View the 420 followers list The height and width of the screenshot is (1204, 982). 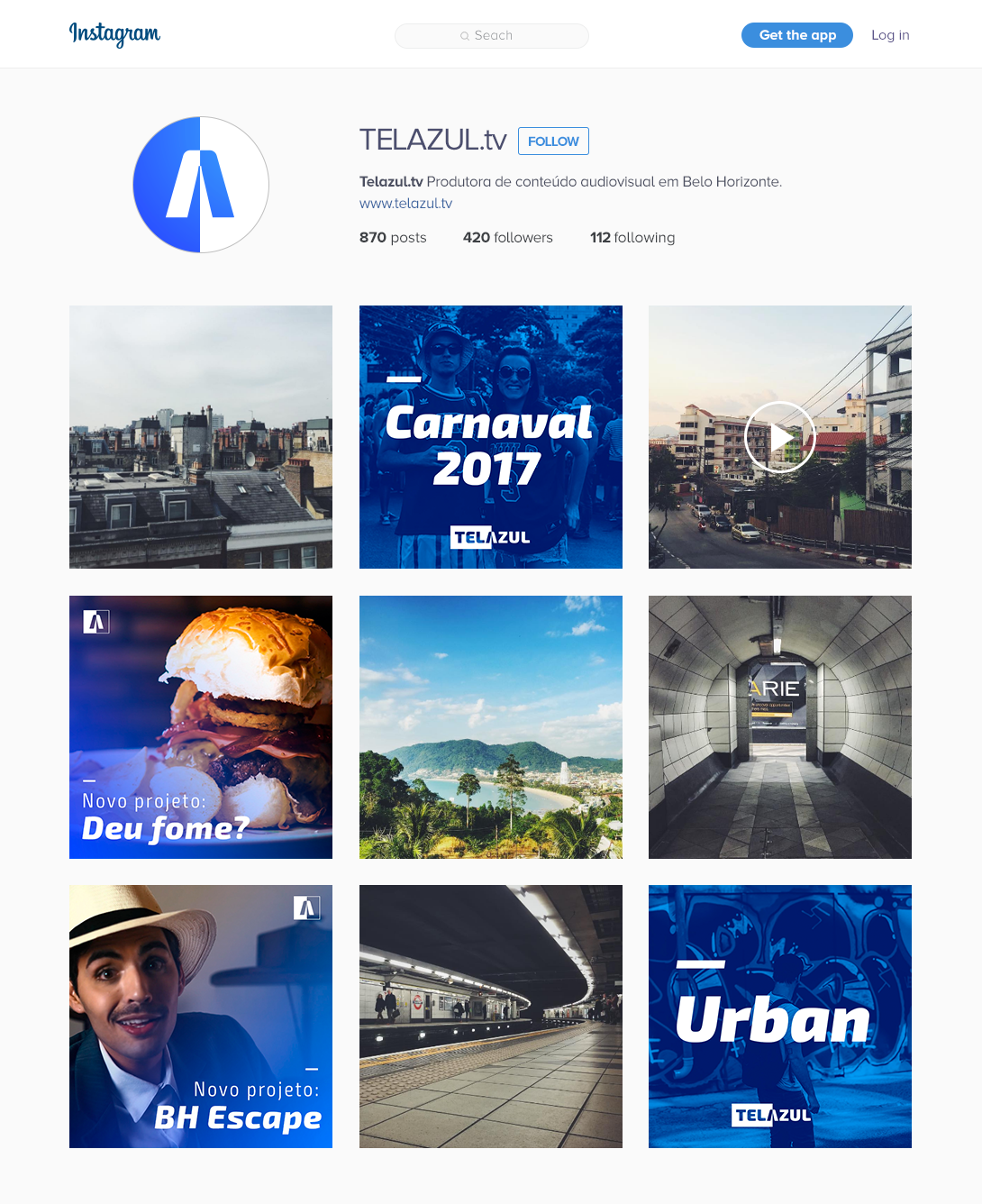[x=507, y=238]
